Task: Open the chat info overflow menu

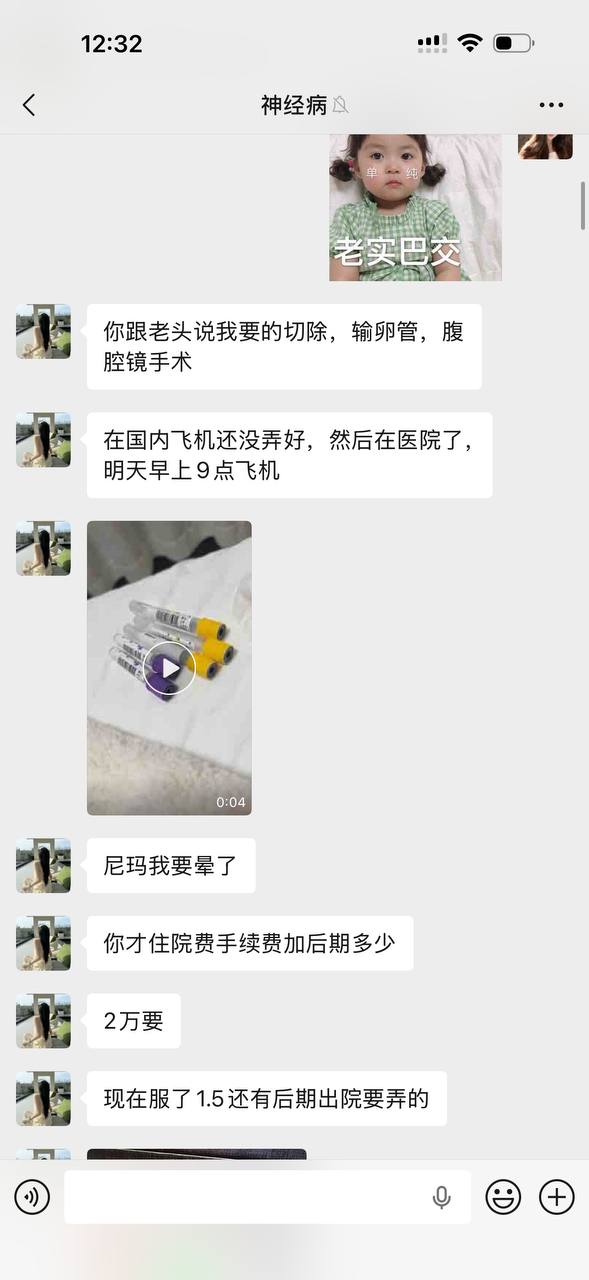Action: pyautogui.click(x=551, y=105)
